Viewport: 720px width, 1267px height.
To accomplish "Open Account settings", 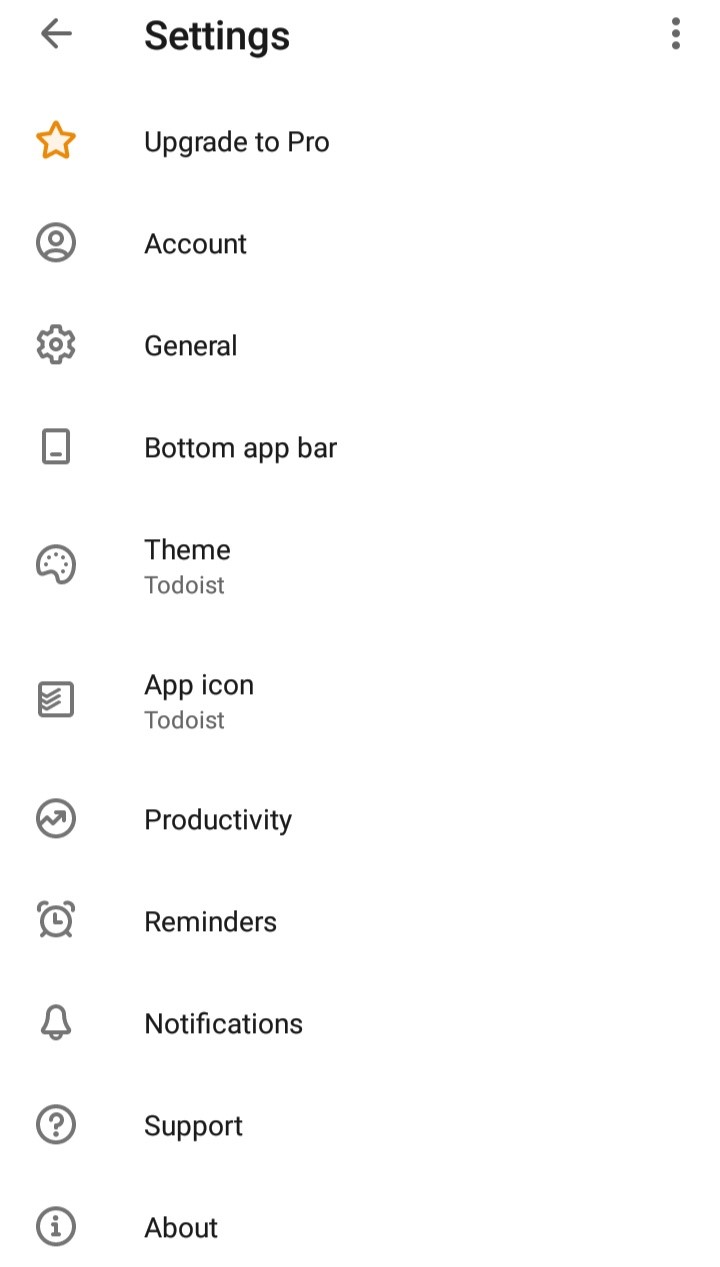I will click(x=360, y=244).
